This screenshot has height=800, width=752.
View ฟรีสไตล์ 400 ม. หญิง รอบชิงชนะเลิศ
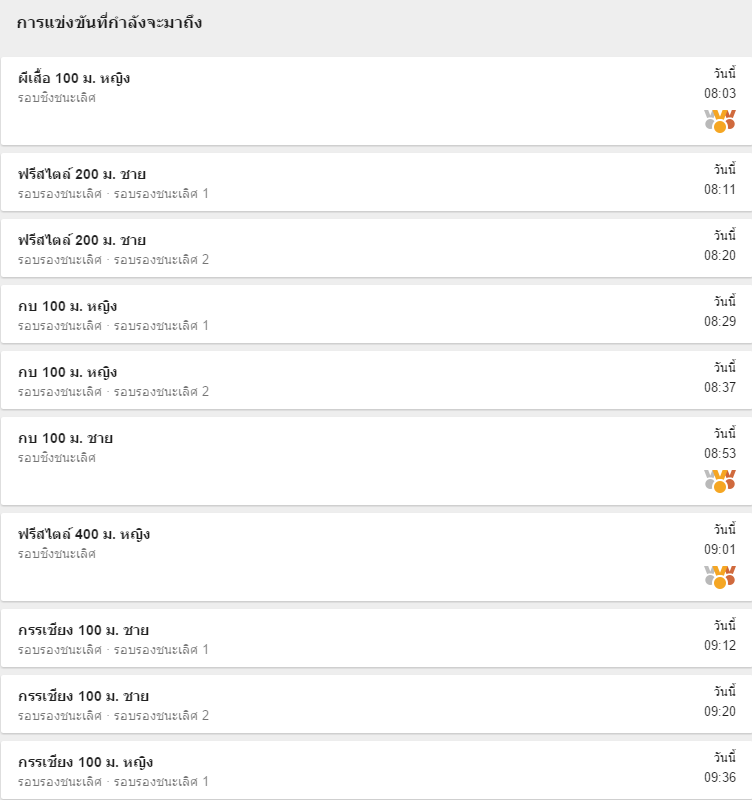click(375, 556)
